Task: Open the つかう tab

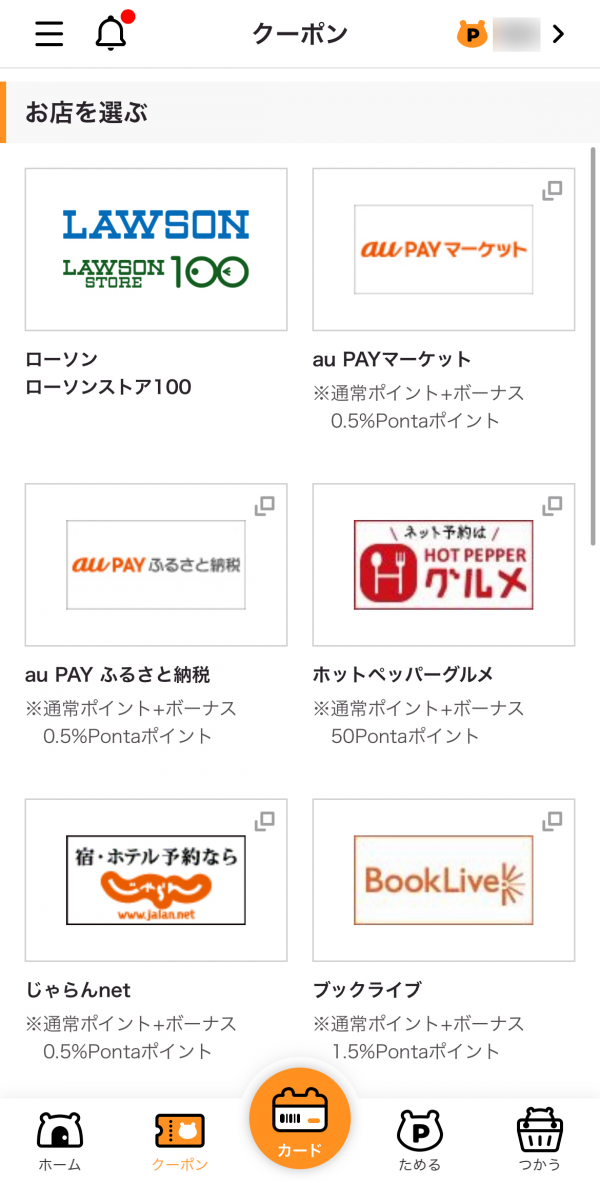Action: coord(540,1140)
